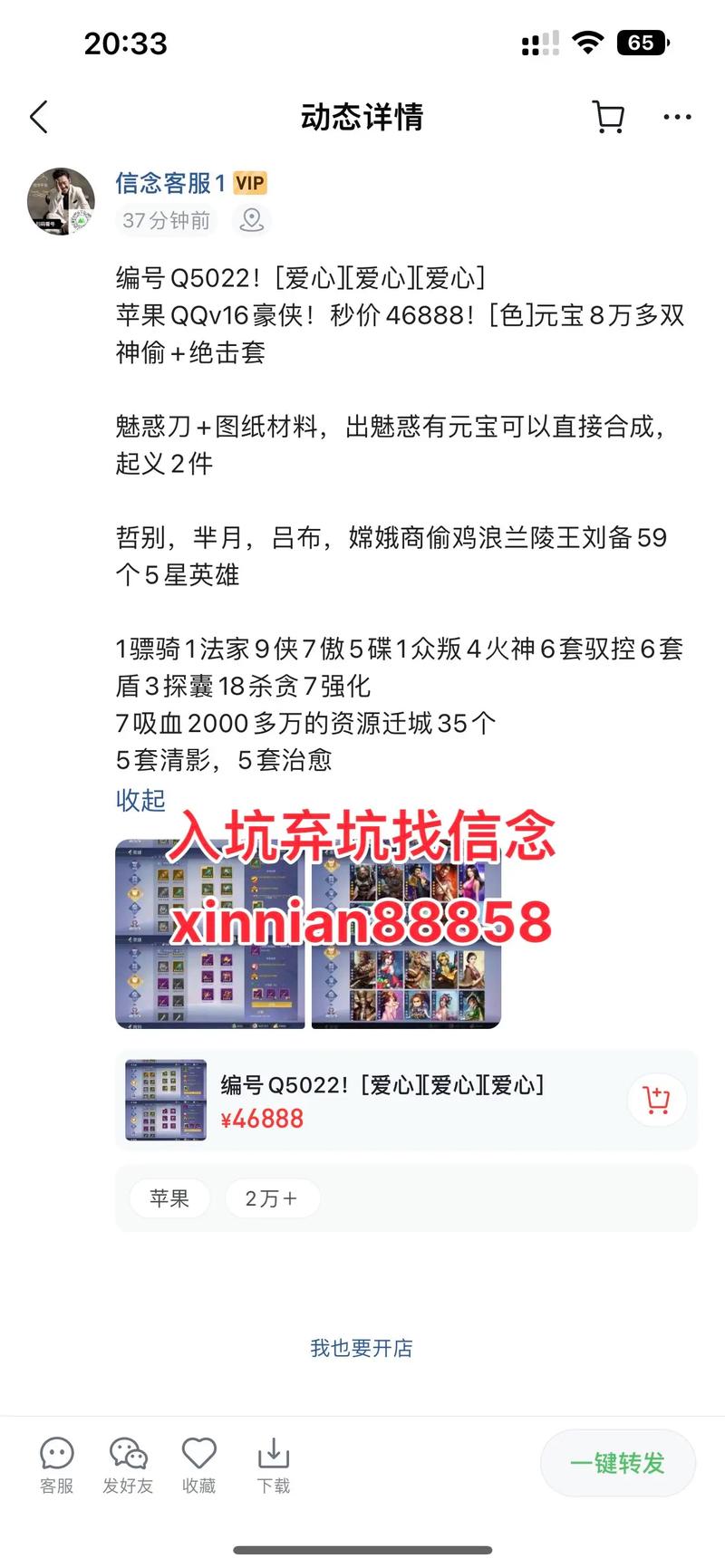Open the three-dot overflow menu
Image resolution: width=725 pixels, height=1568 pixels.
pos(677,117)
